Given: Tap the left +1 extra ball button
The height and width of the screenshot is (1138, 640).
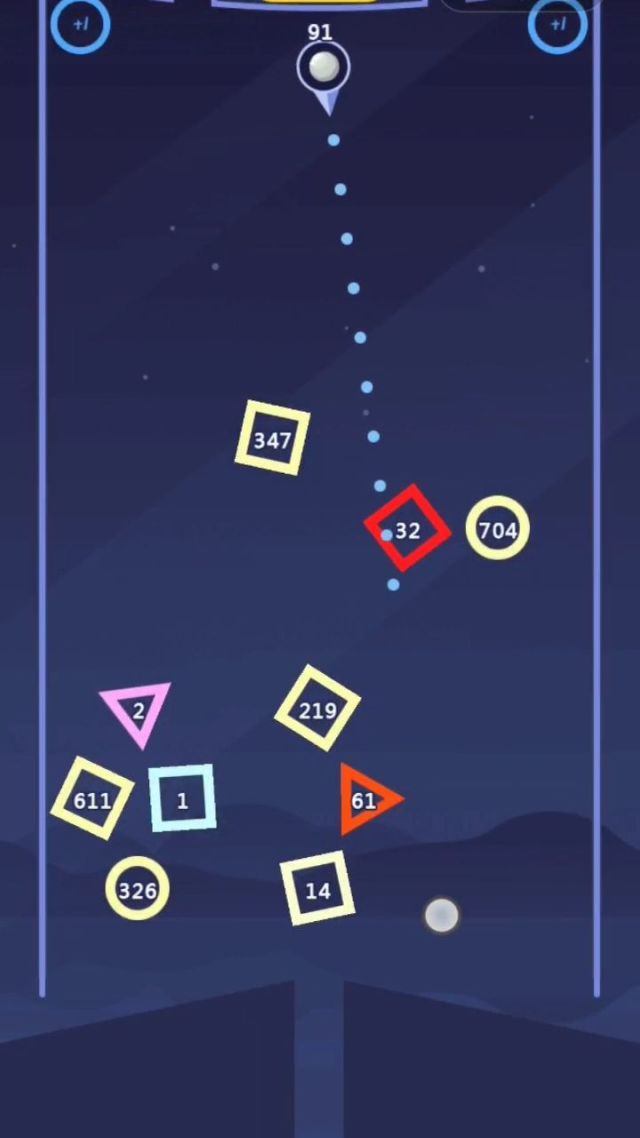Looking at the screenshot, I should click(80, 24).
